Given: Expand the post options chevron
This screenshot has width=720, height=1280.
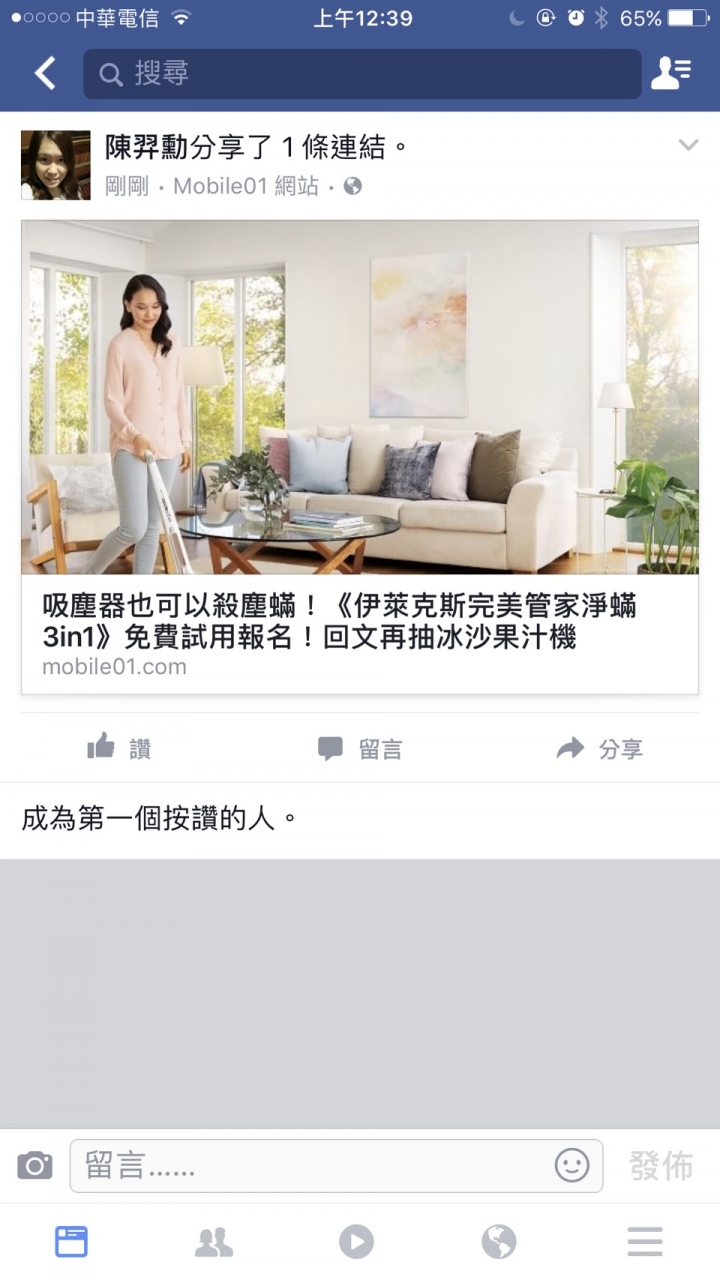Looking at the screenshot, I should tap(688, 146).
